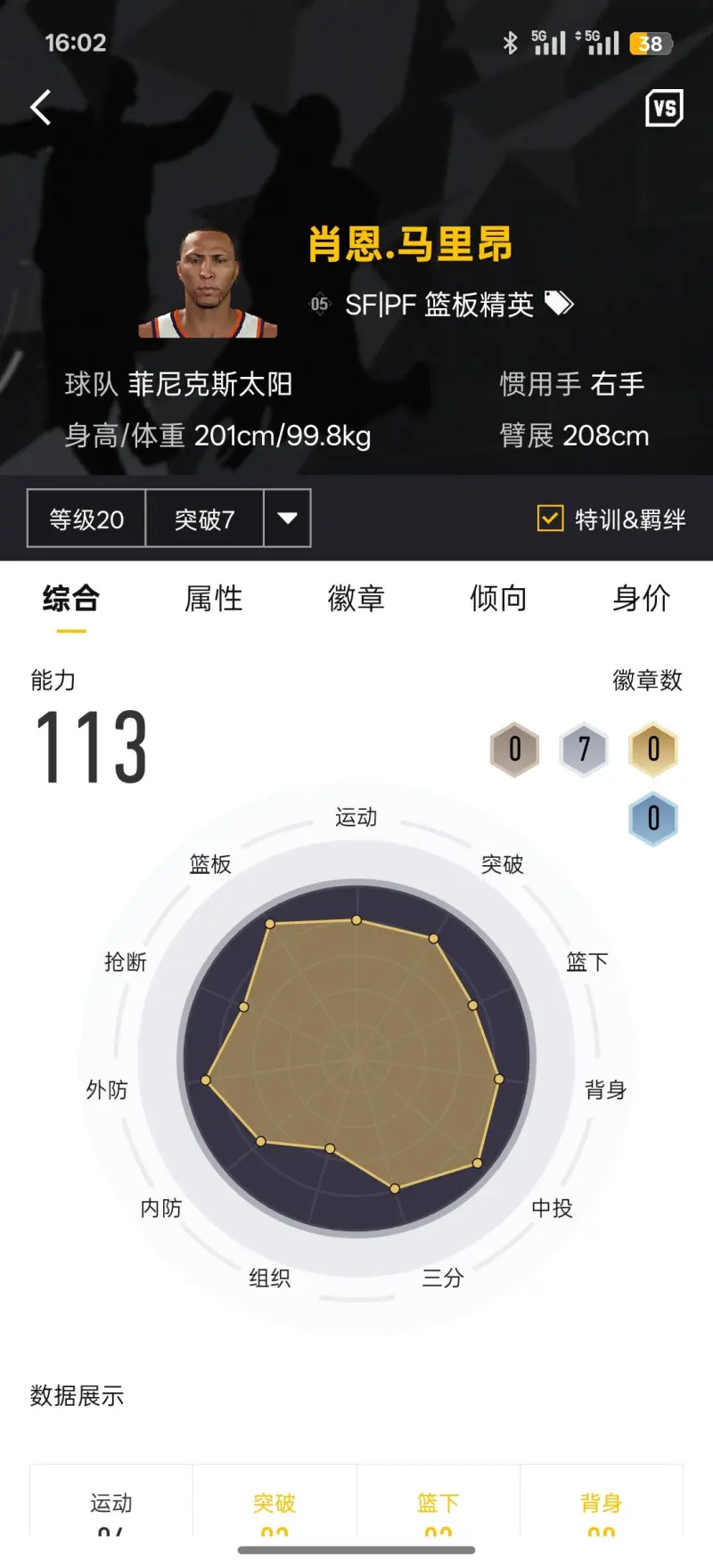Switch to the 身价 tab
The image size is (713, 1568).
point(641,599)
